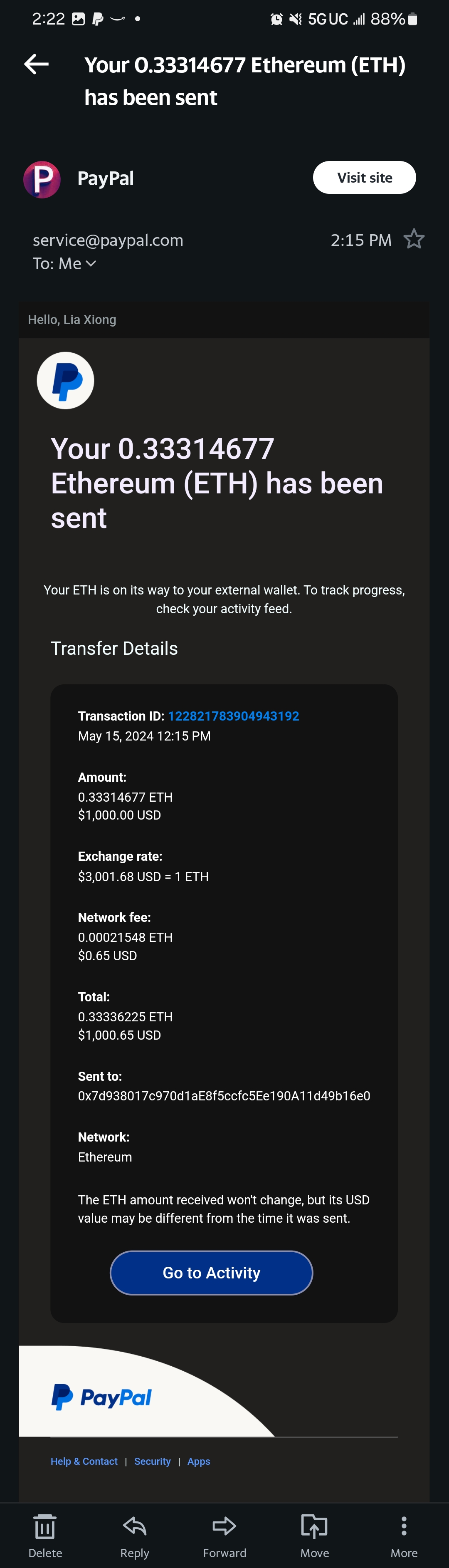Tap the Visit site button
The image size is (449, 1568).
(x=365, y=178)
